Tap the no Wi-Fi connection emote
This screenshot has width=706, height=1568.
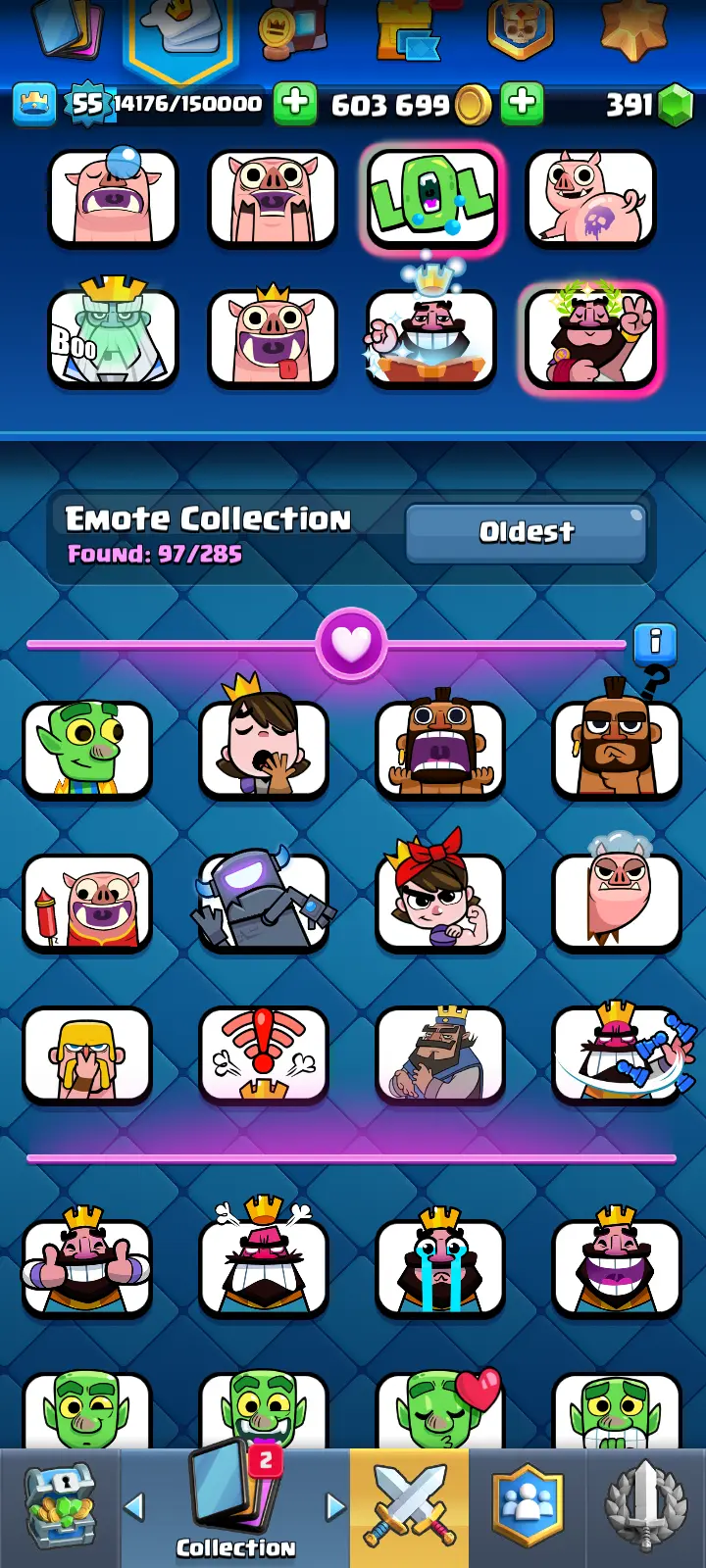click(263, 1056)
